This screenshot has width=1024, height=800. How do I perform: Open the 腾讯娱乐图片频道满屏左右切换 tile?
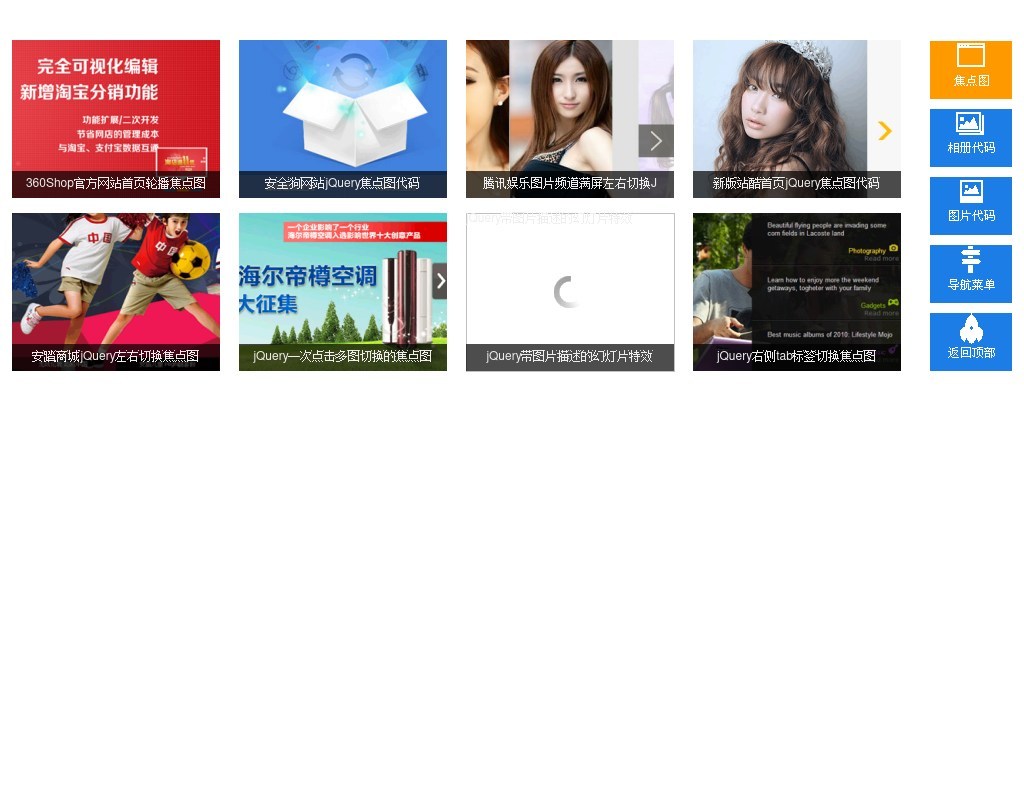click(x=569, y=118)
